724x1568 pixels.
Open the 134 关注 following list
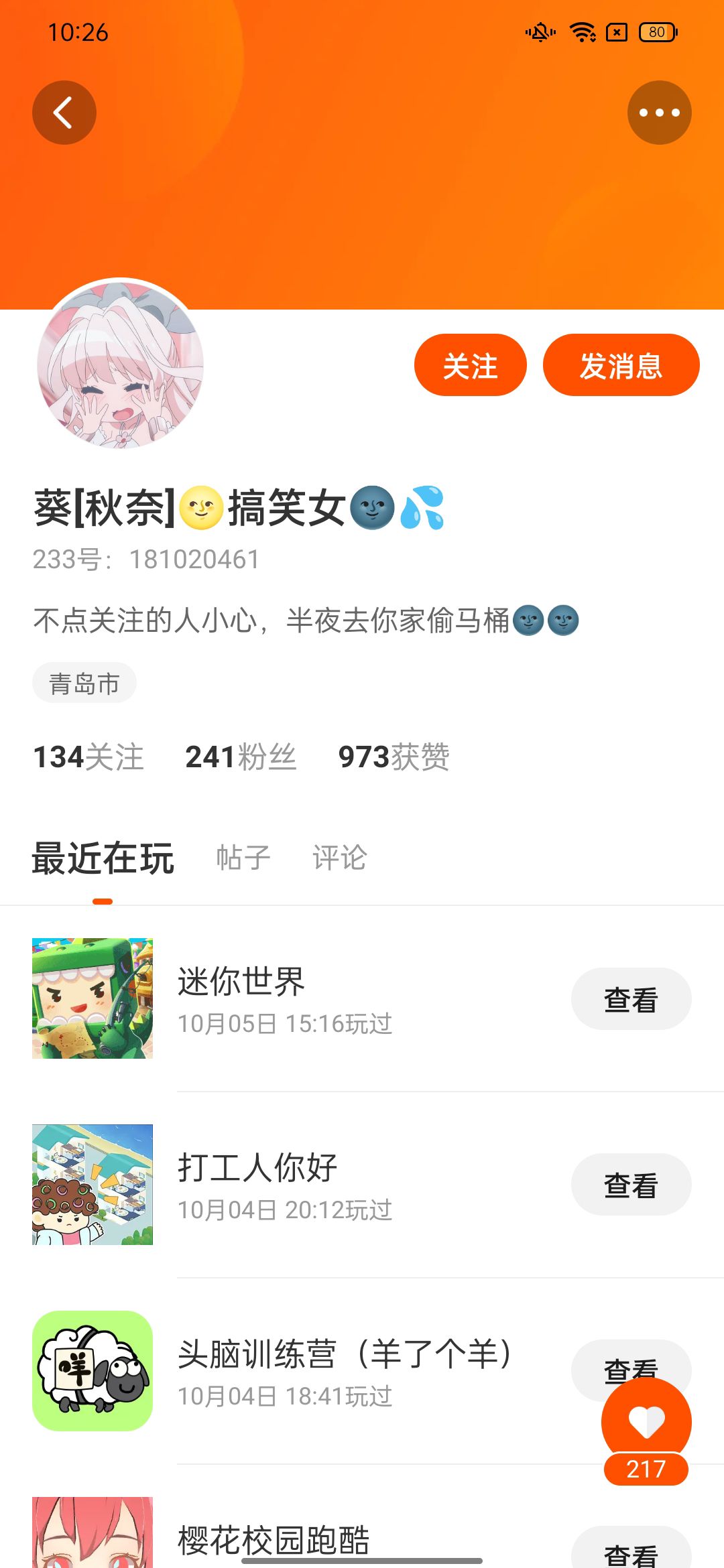tap(88, 757)
